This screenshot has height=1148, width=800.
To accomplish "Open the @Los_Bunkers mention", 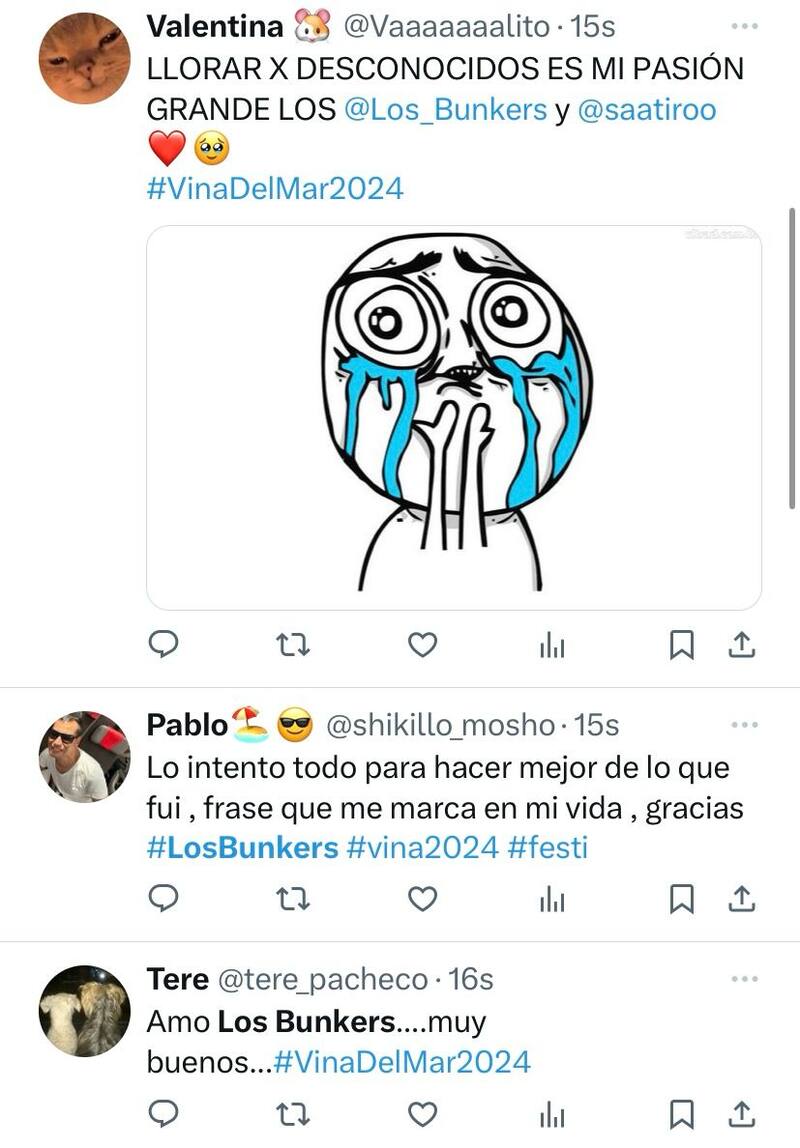I will (x=445, y=110).
